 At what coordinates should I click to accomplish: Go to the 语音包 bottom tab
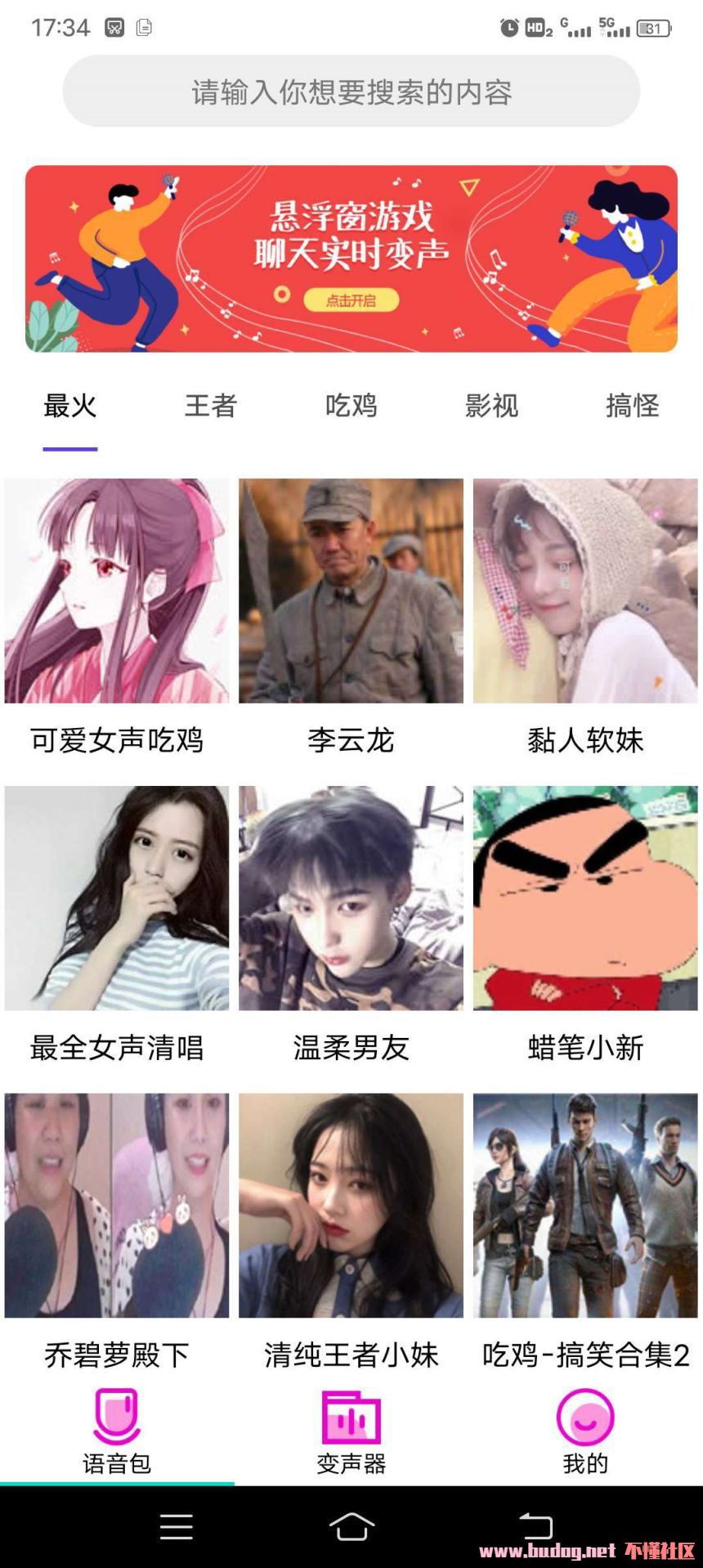click(x=117, y=1431)
